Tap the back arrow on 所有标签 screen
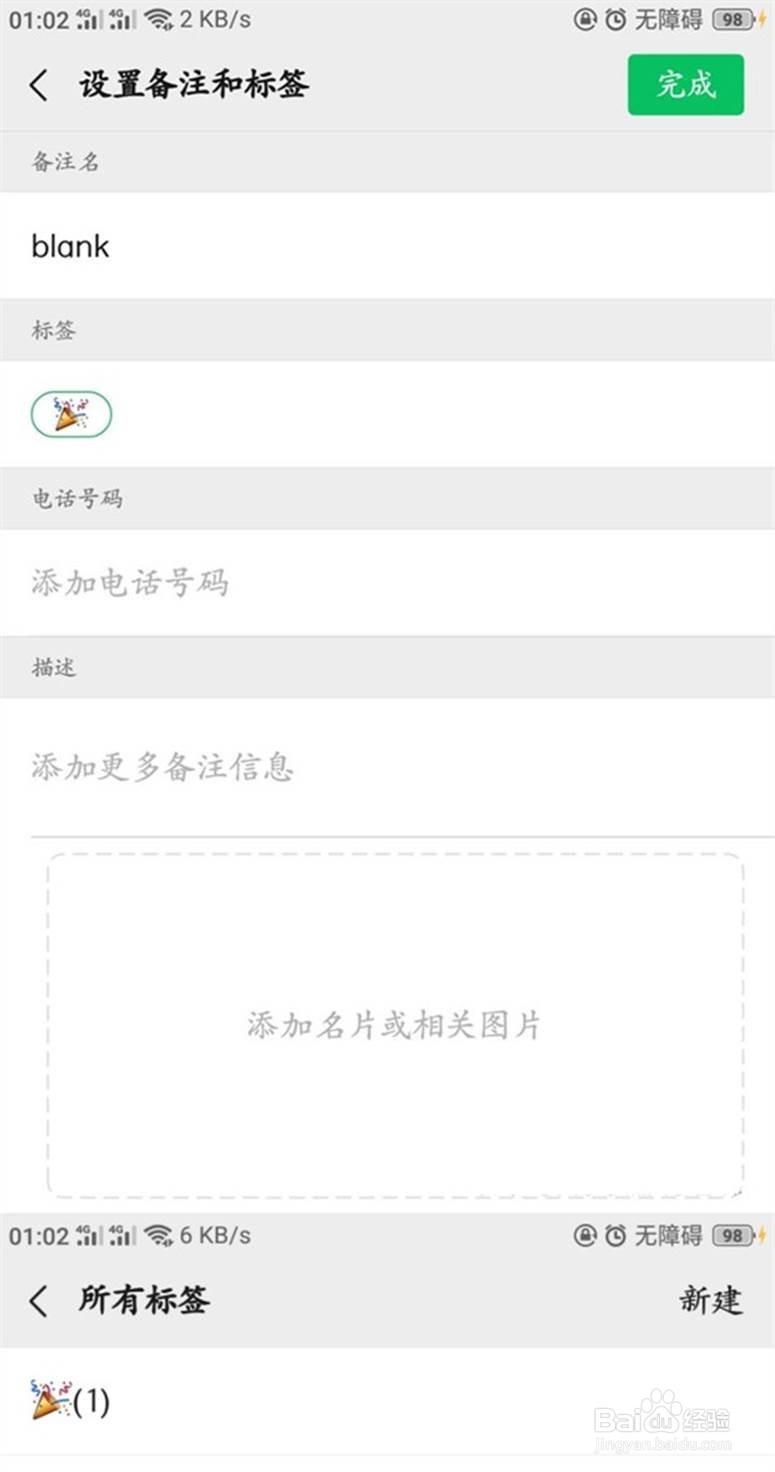Screen dimensions: 775x1472 (x=38, y=1302)
